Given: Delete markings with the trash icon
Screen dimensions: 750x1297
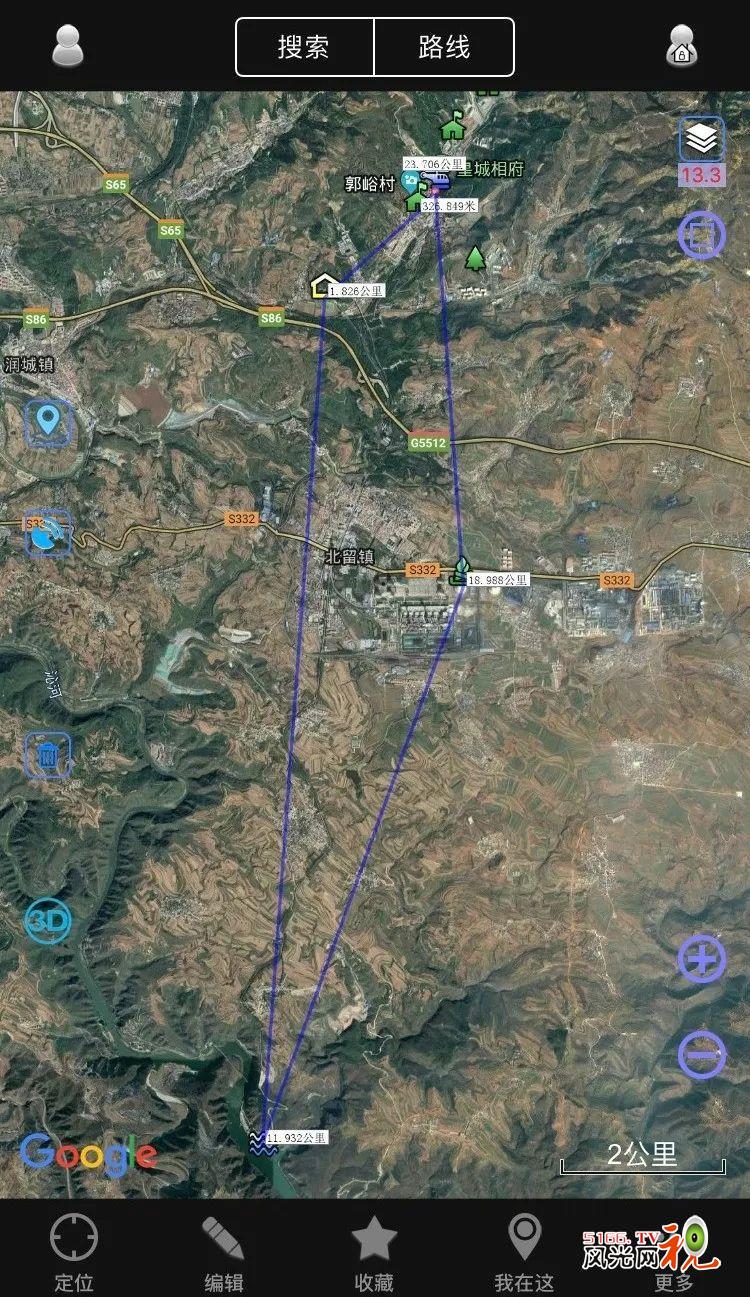Looking at the screenshot, I should 47,754.
